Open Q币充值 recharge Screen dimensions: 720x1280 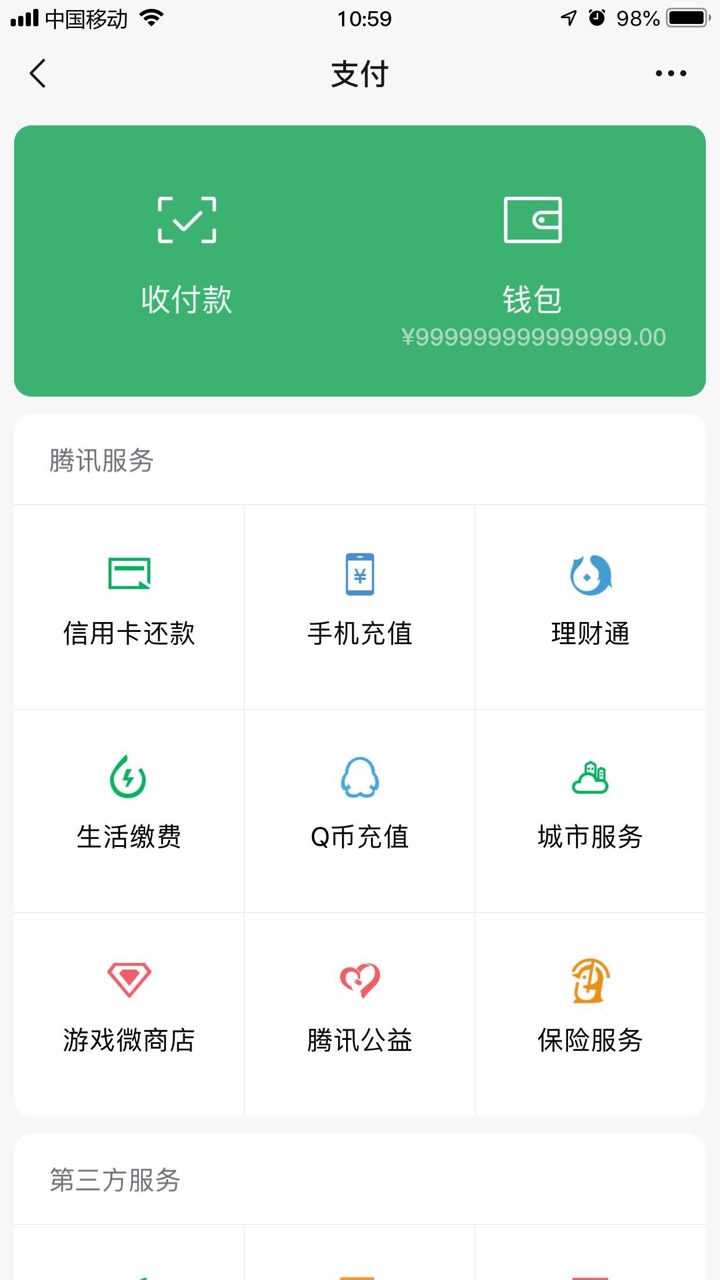coord(360,811)
